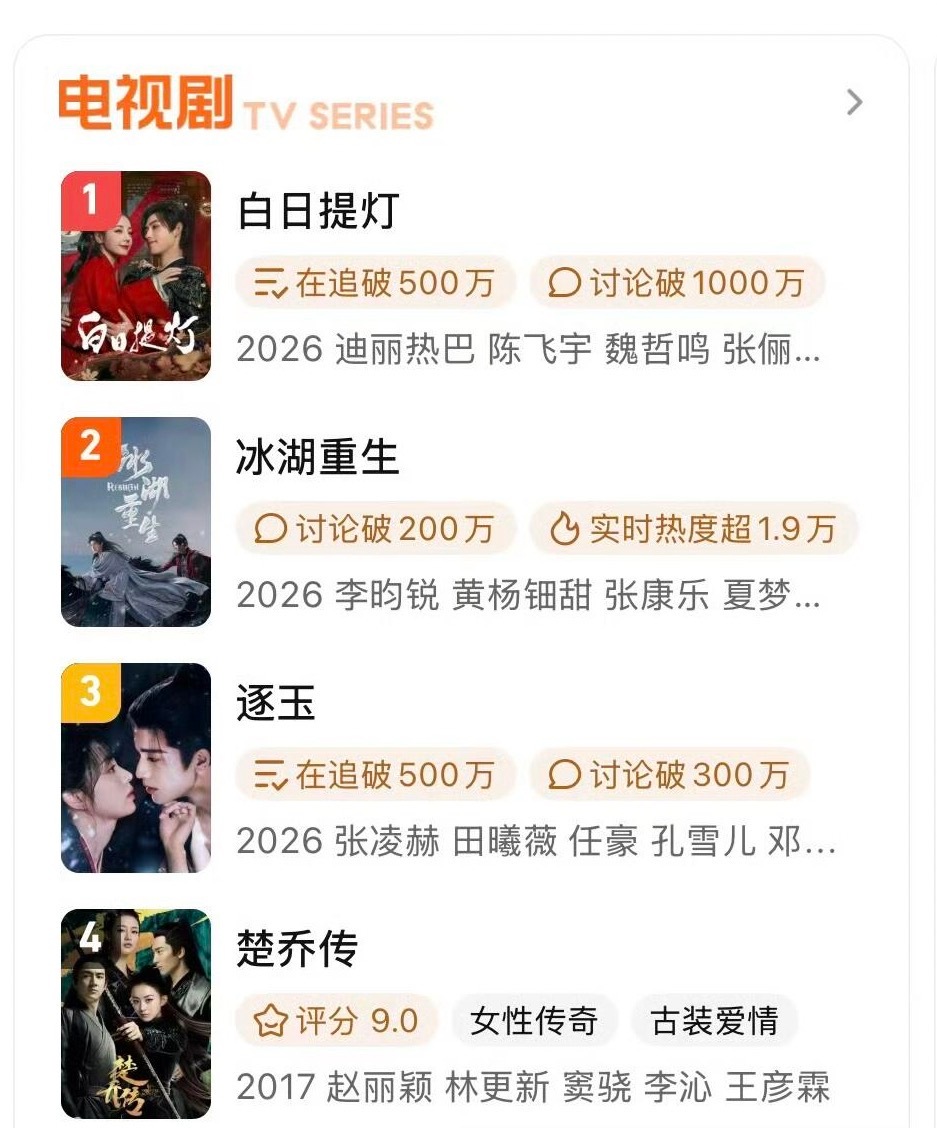Click the chat bubble icon on 讨论破200万 badge
This screenshot has width=937, height=1128.
(269, 529)
